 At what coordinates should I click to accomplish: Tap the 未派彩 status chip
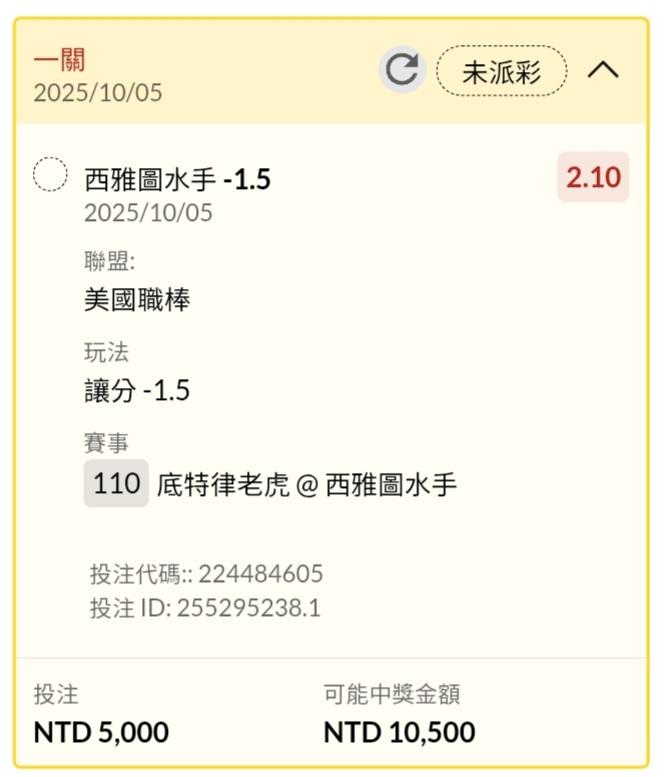[x=502, y=71]
